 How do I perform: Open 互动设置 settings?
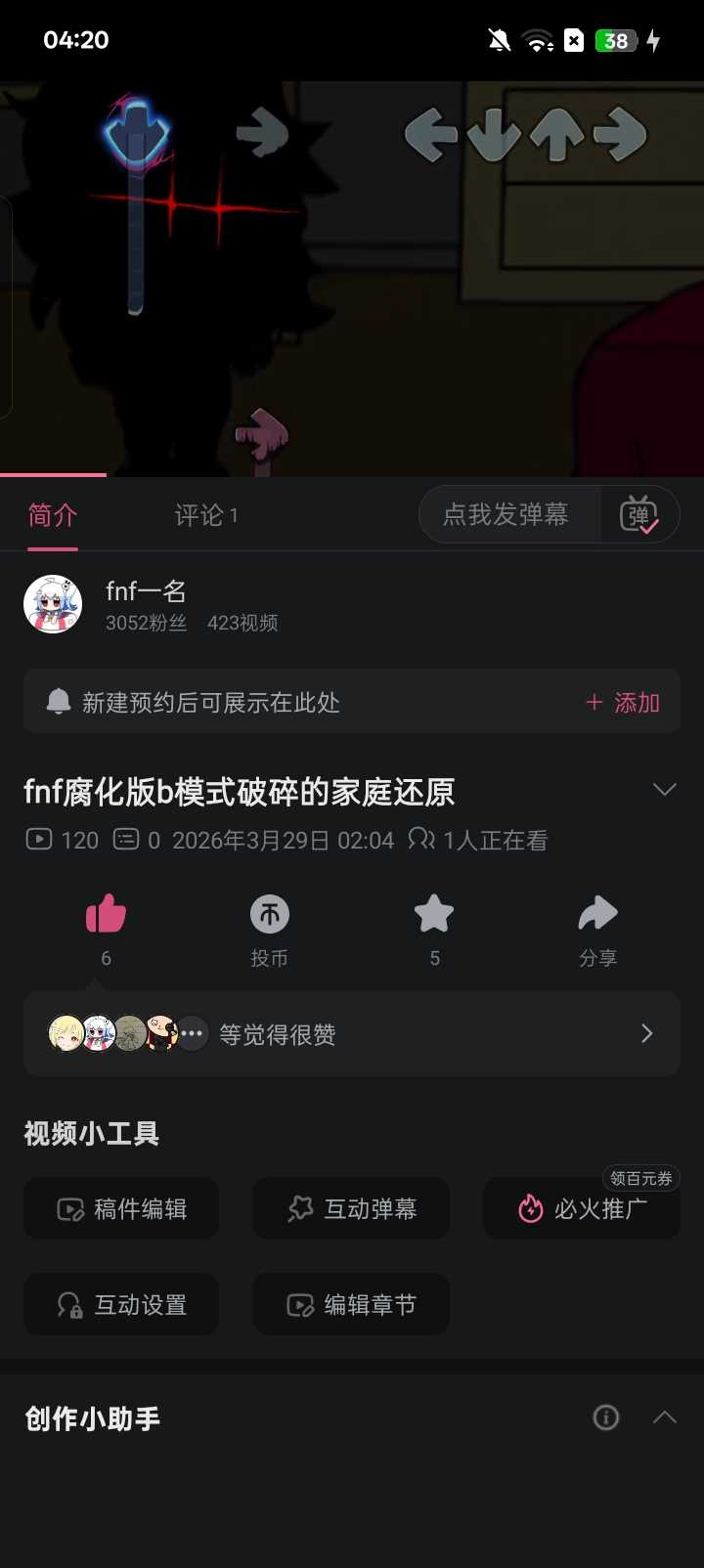[x=122, y=1305]
